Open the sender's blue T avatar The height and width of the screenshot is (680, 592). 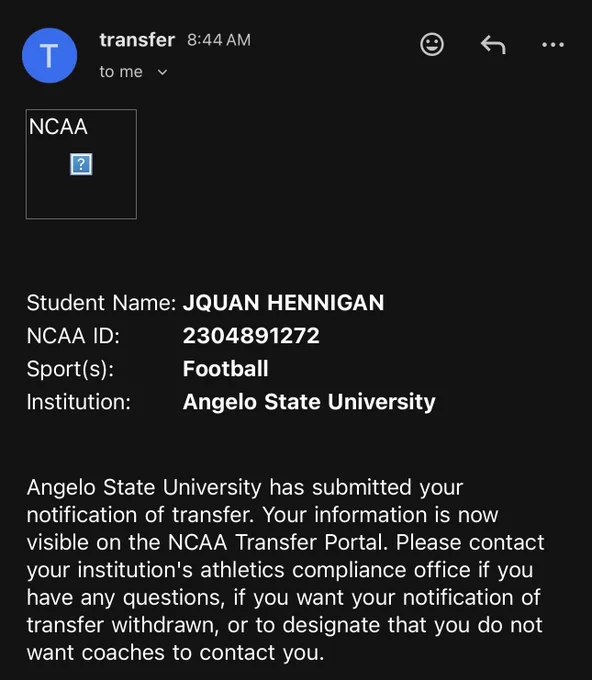49,56
